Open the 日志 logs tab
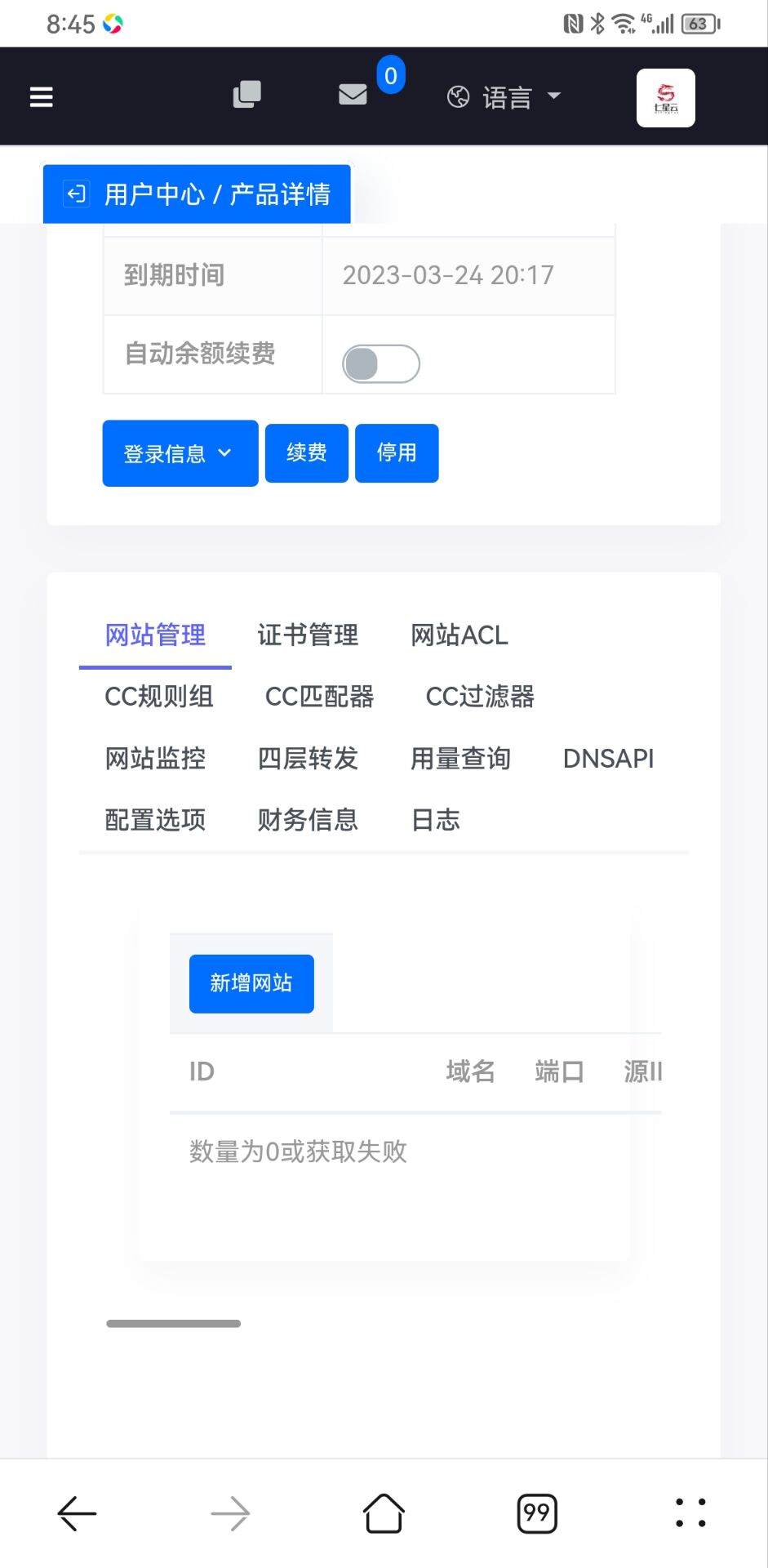This screenshot has height=1568, width=768. click(x=435, y=820)
